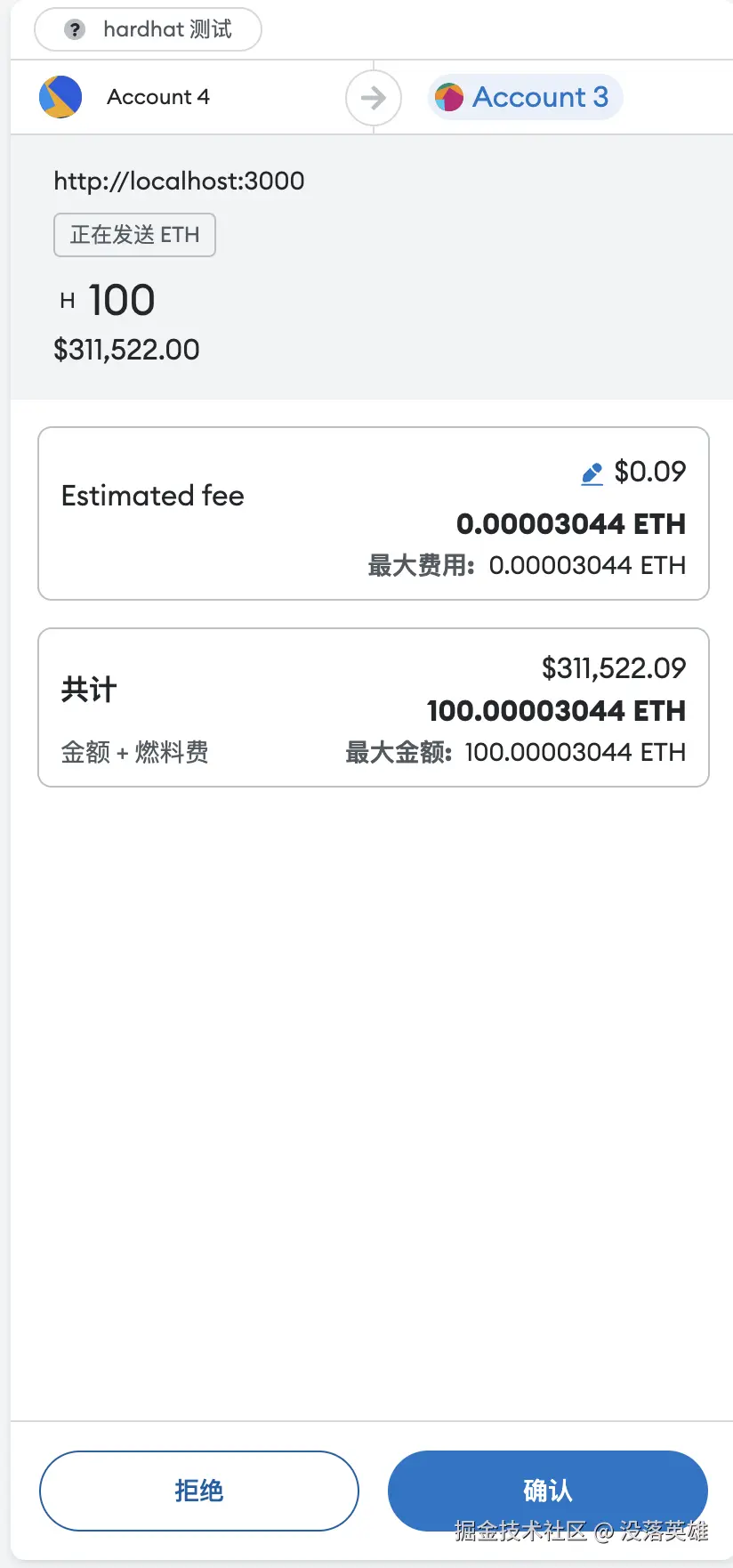Open the hardhat 测试 network pill
The width and height of the screenshot is (733, 1568).
coord(148,29)
